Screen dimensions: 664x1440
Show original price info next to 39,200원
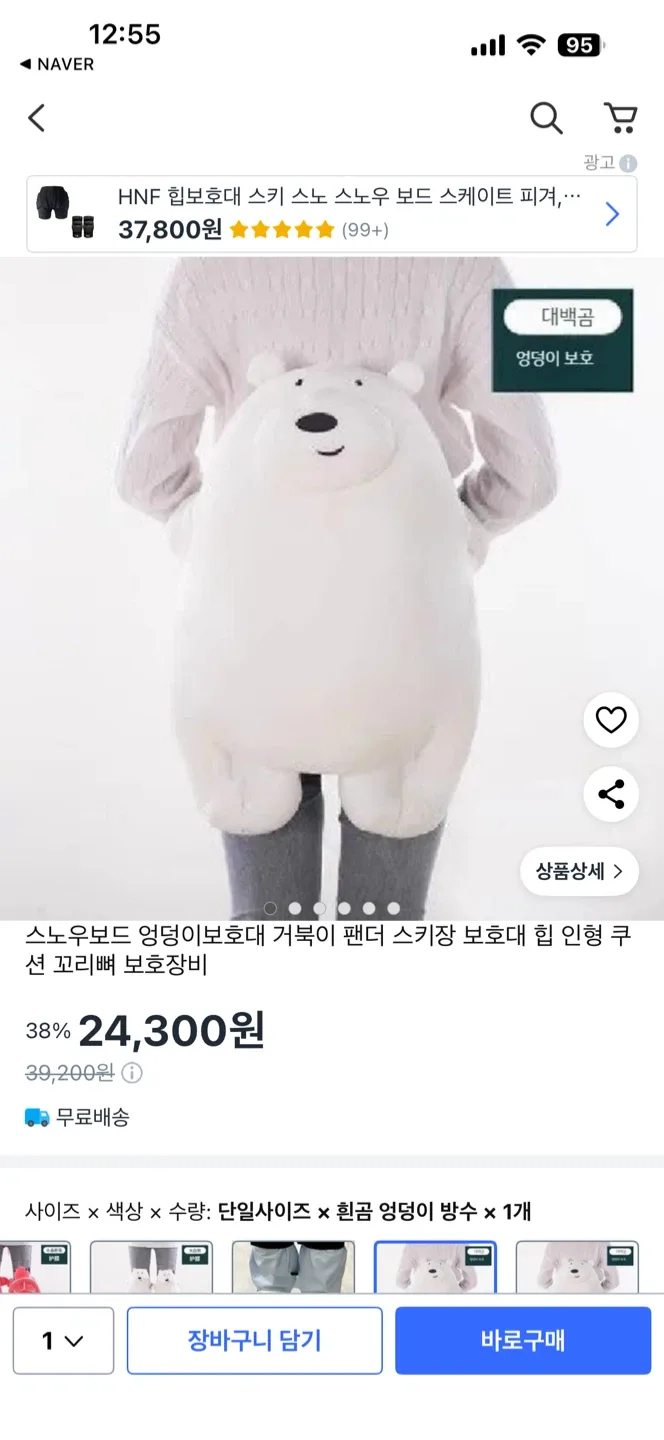132,1073
